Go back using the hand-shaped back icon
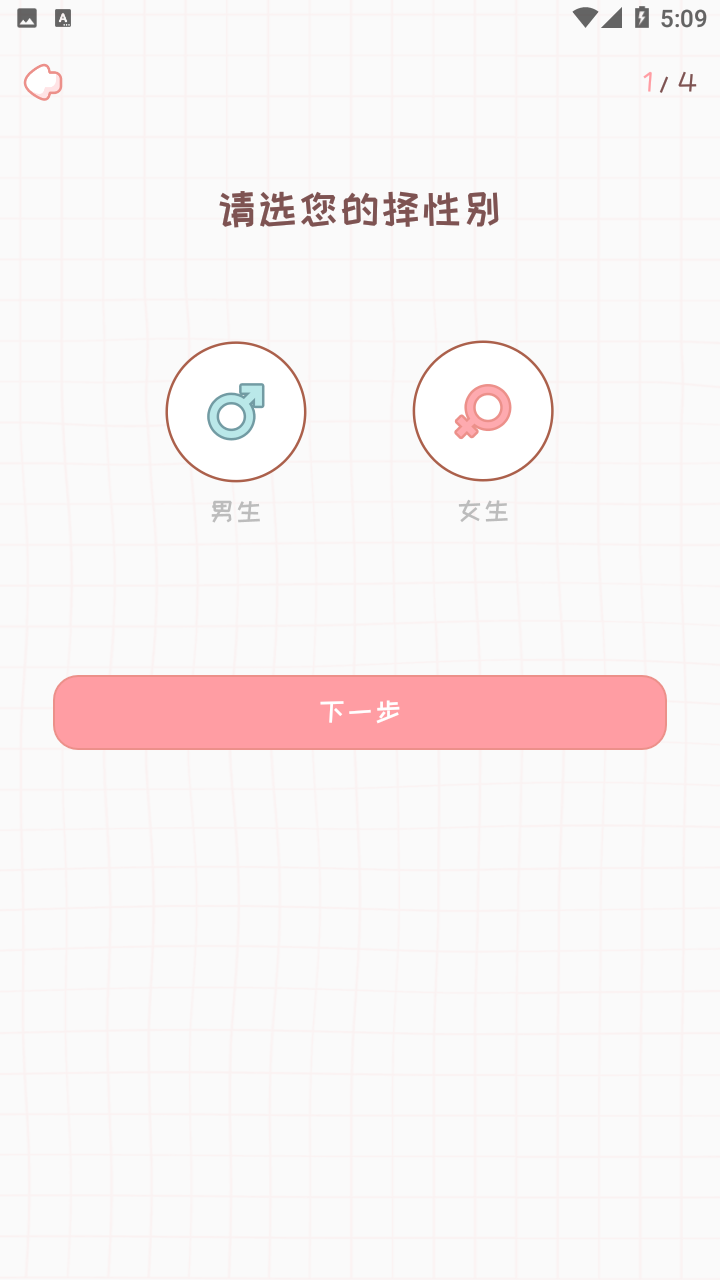The height and width of the screenshot is (1280, 720). coord(43,82)
